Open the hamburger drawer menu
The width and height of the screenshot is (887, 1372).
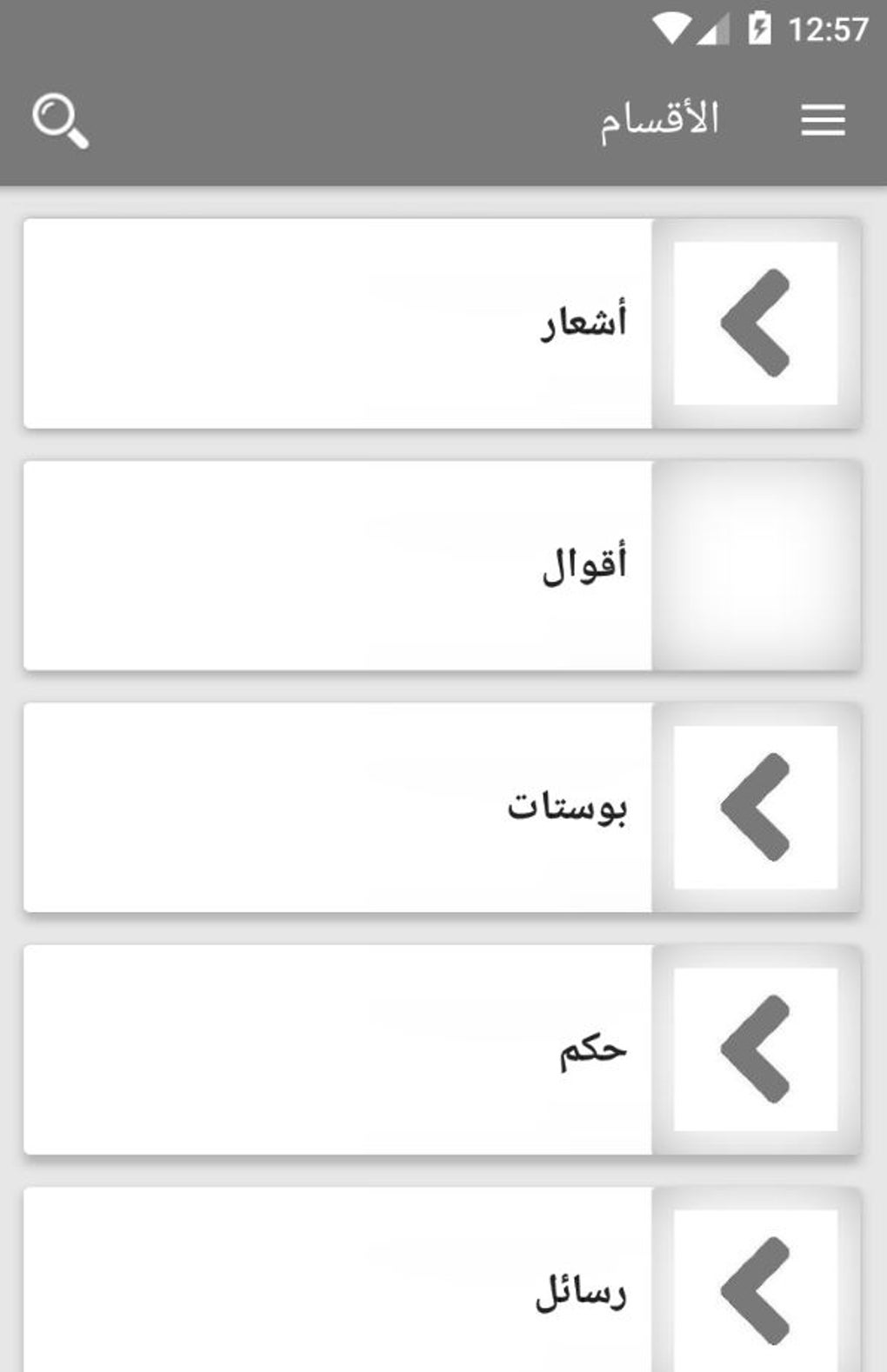[x=822, y=120]
